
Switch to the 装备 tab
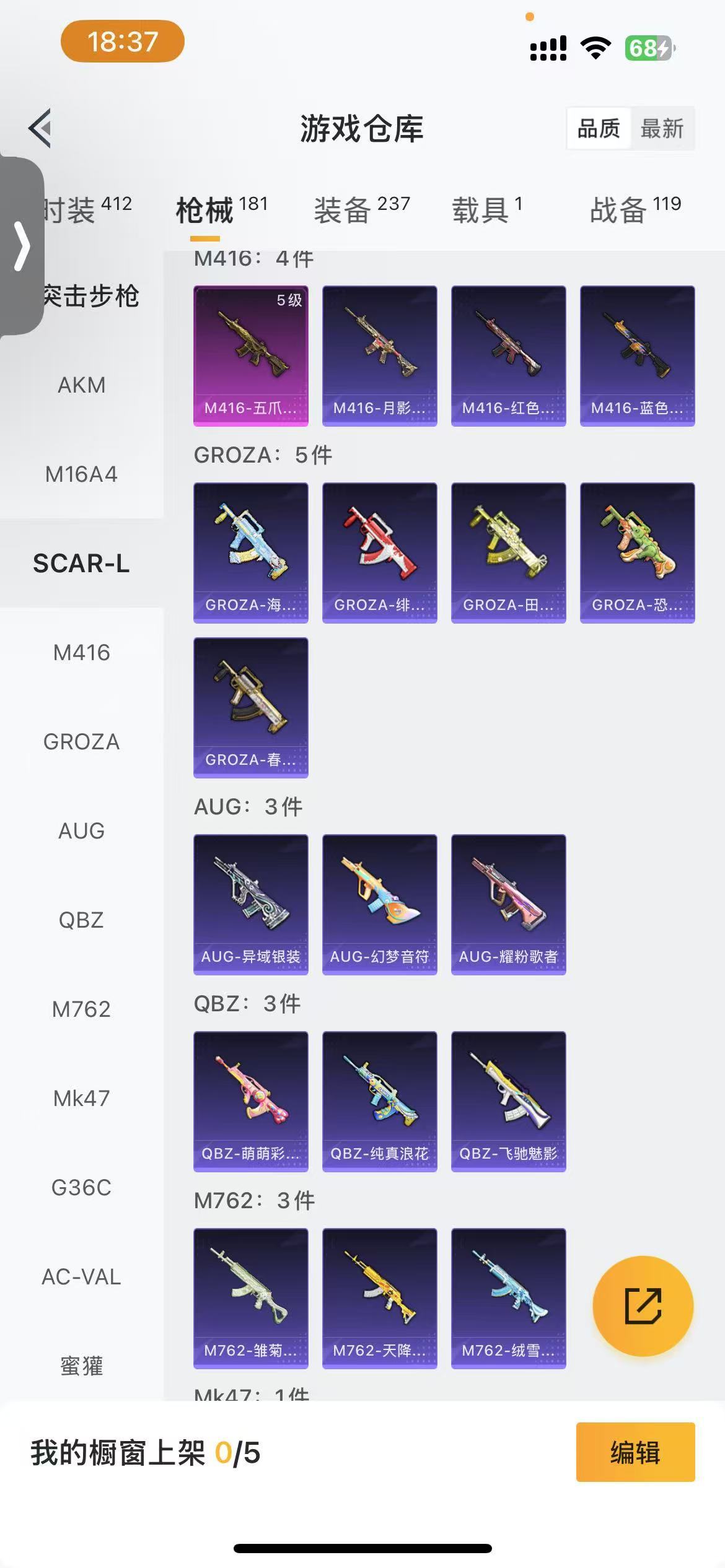pyautogui.click(x=361, y=209)
